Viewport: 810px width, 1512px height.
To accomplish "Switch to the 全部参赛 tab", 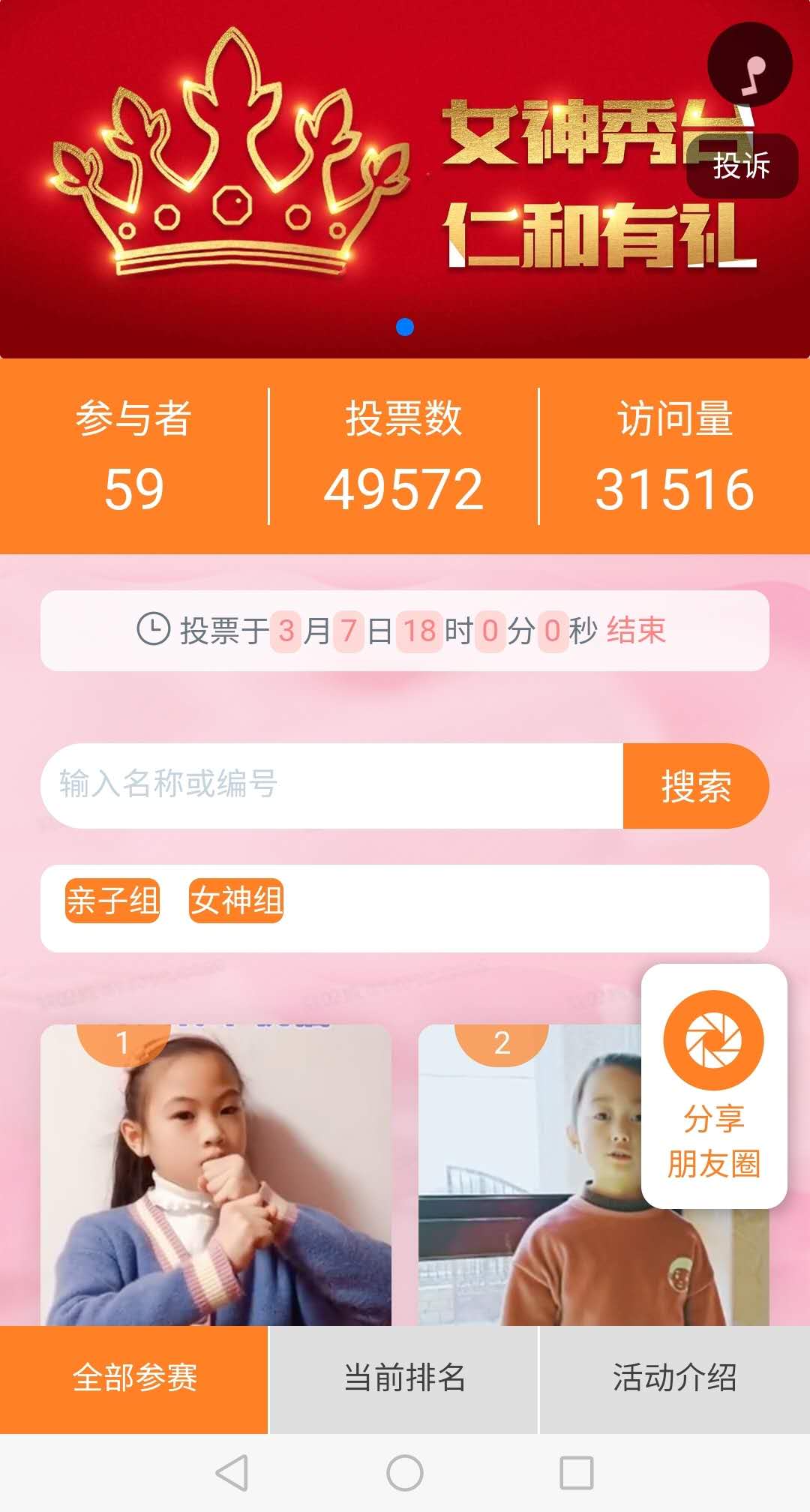I will pos(134,1379).
